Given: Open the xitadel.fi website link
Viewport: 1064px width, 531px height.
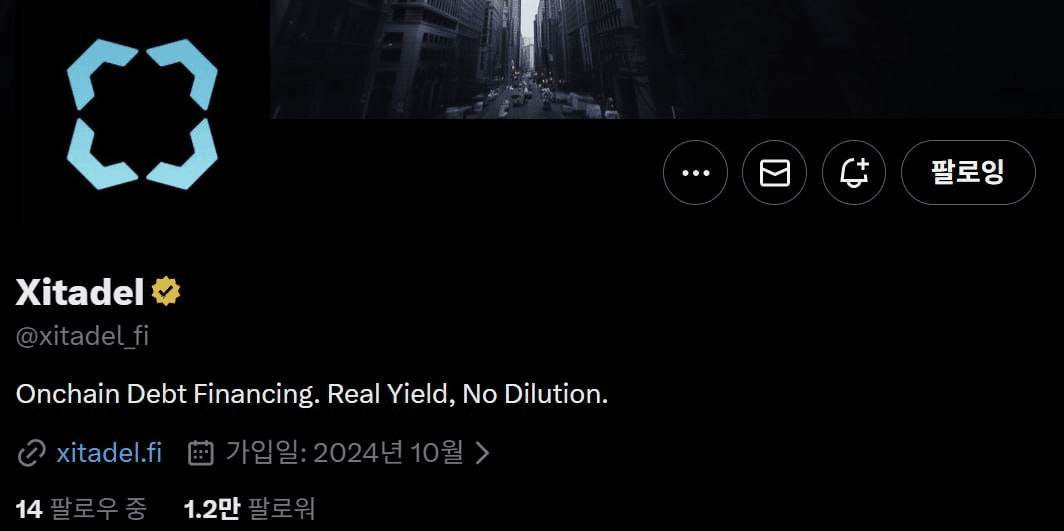Looking at the screenshot, I should coord(109,453).
